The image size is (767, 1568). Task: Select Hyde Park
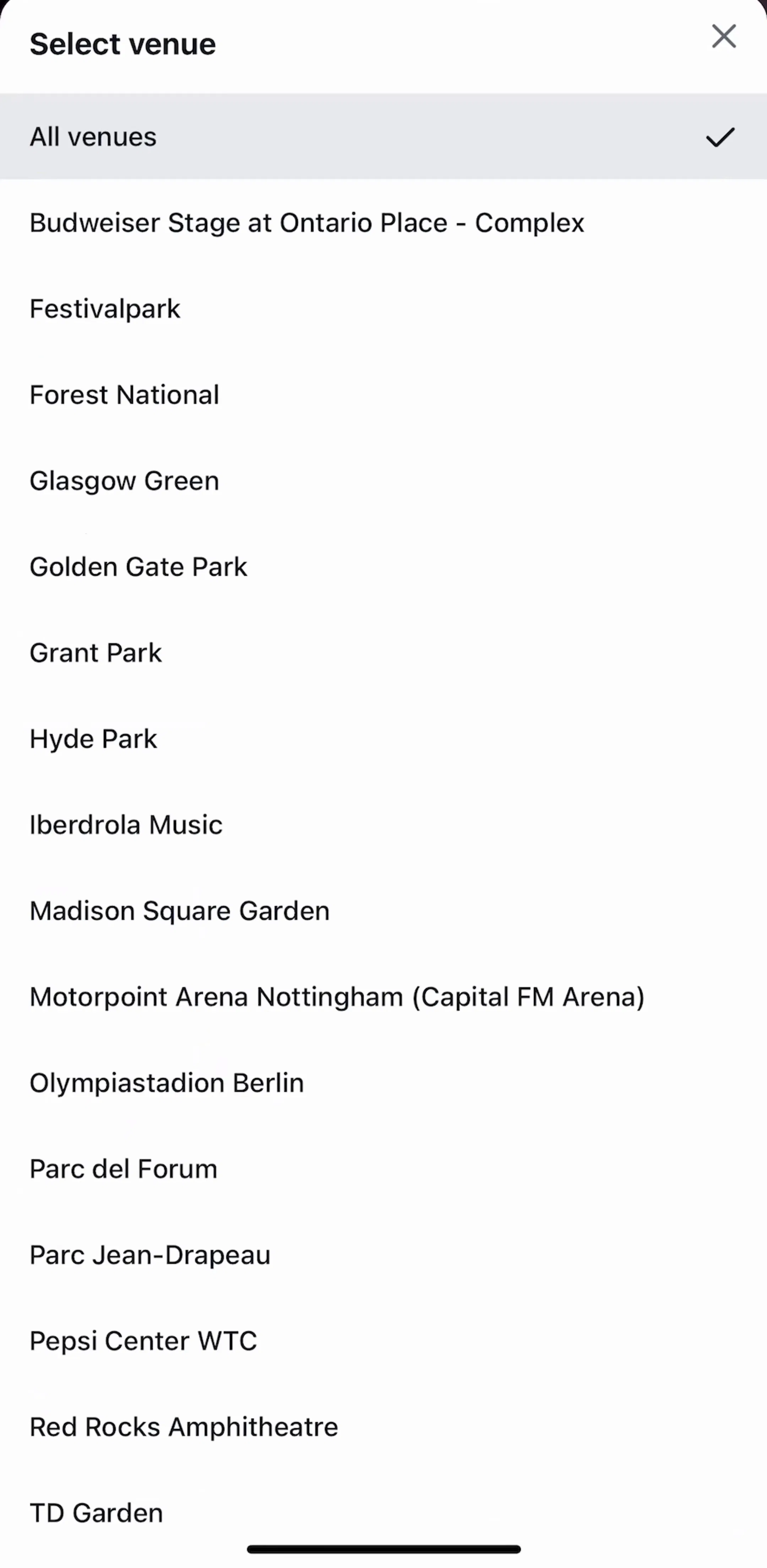coord(383,739)
